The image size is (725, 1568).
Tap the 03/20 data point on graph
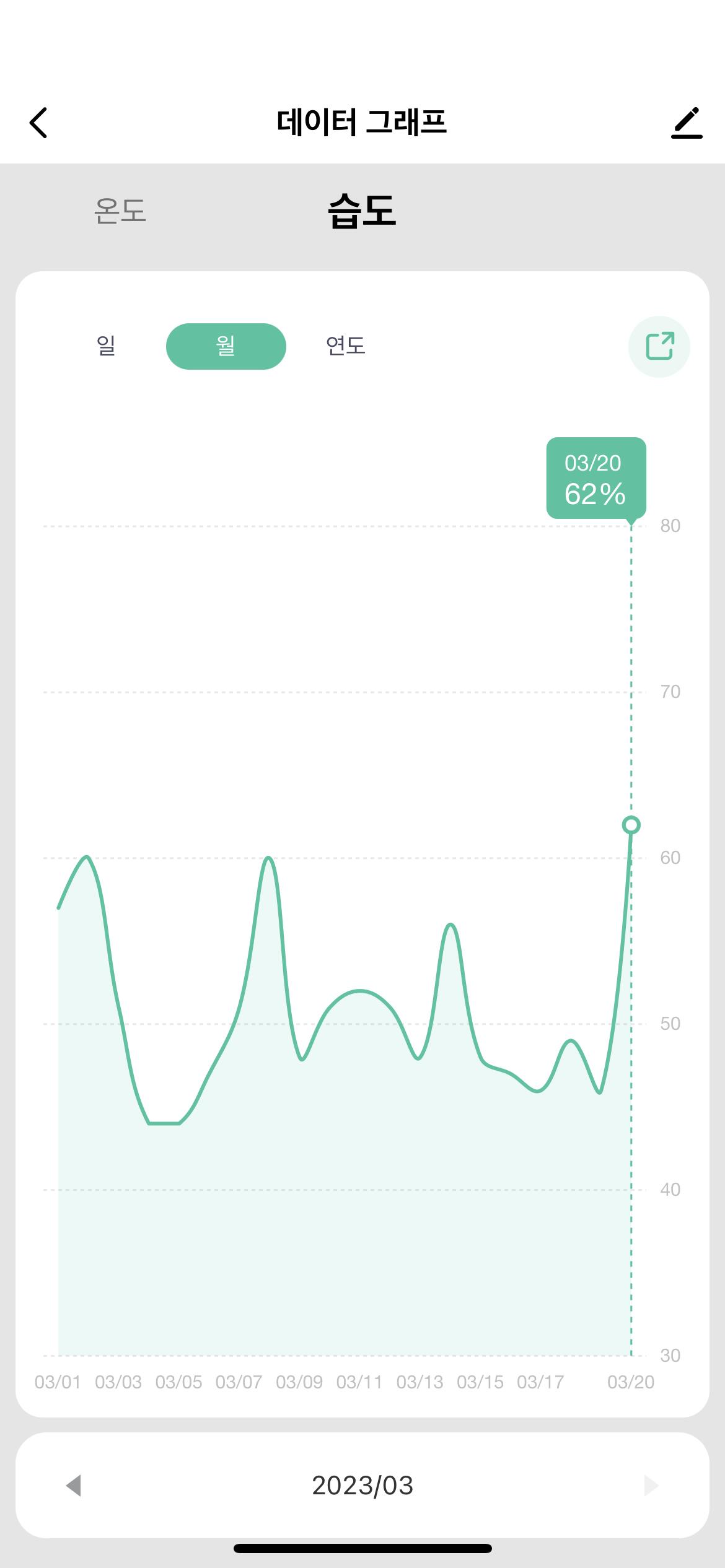coord(631,825)
